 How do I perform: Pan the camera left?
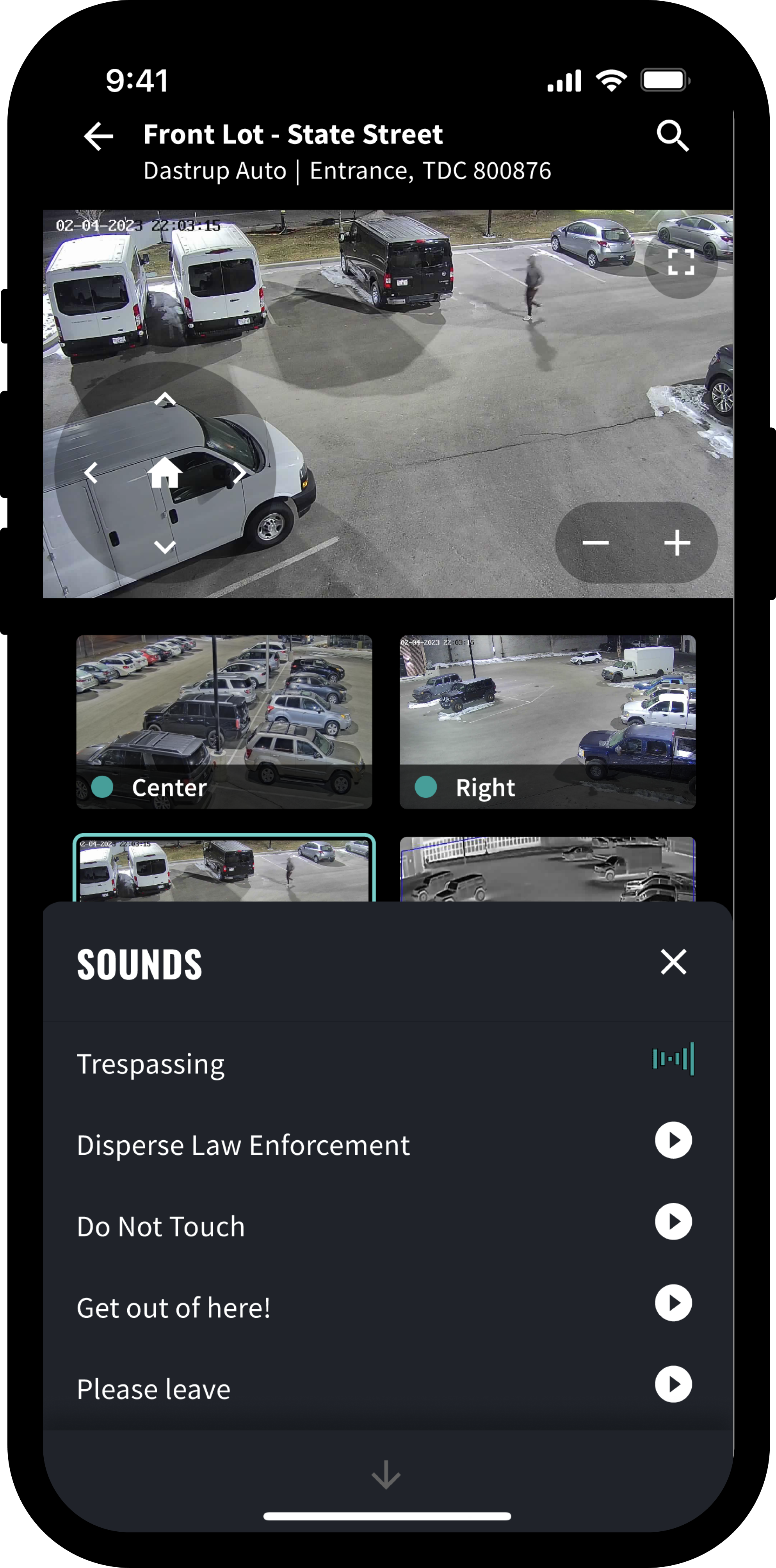(x=91, y=473)
